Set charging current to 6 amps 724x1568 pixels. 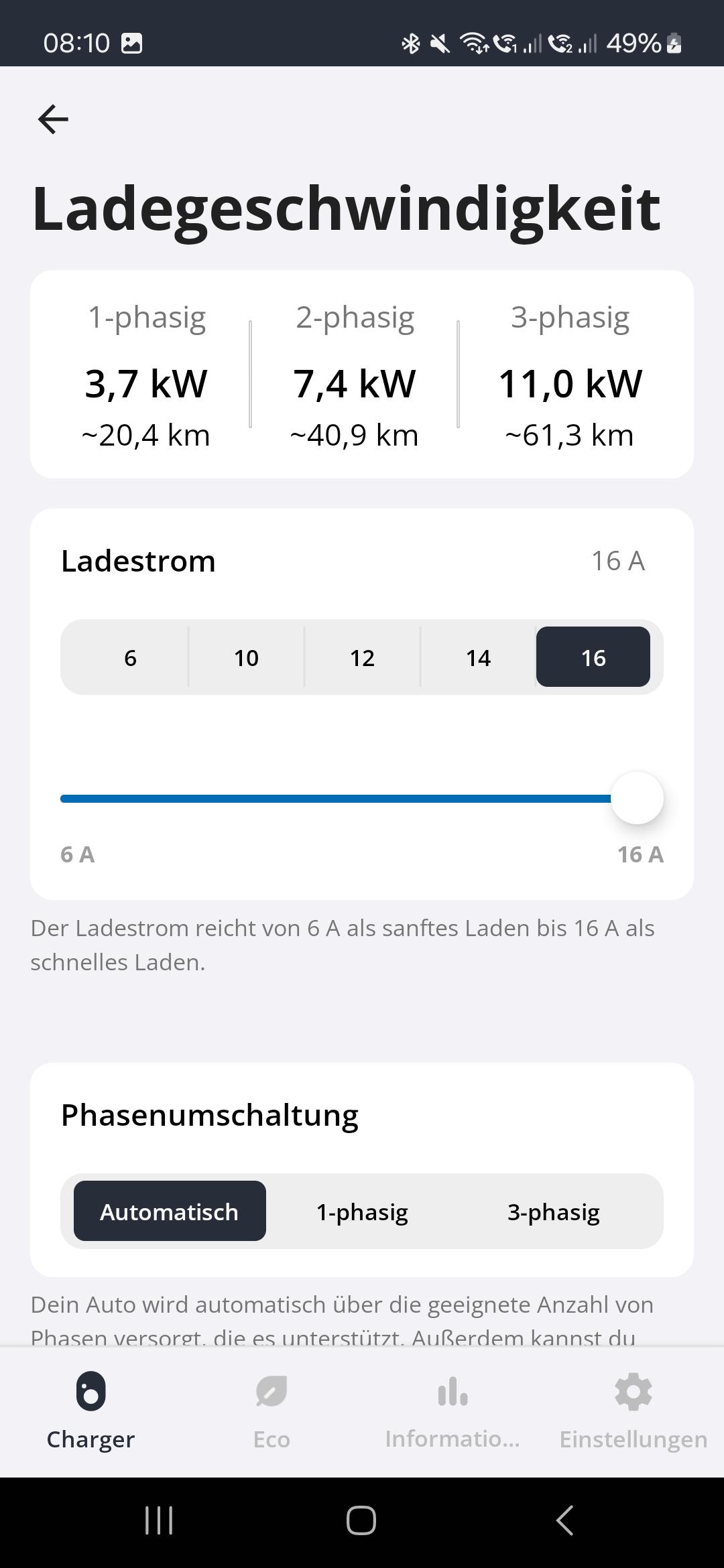coord(130,657)
